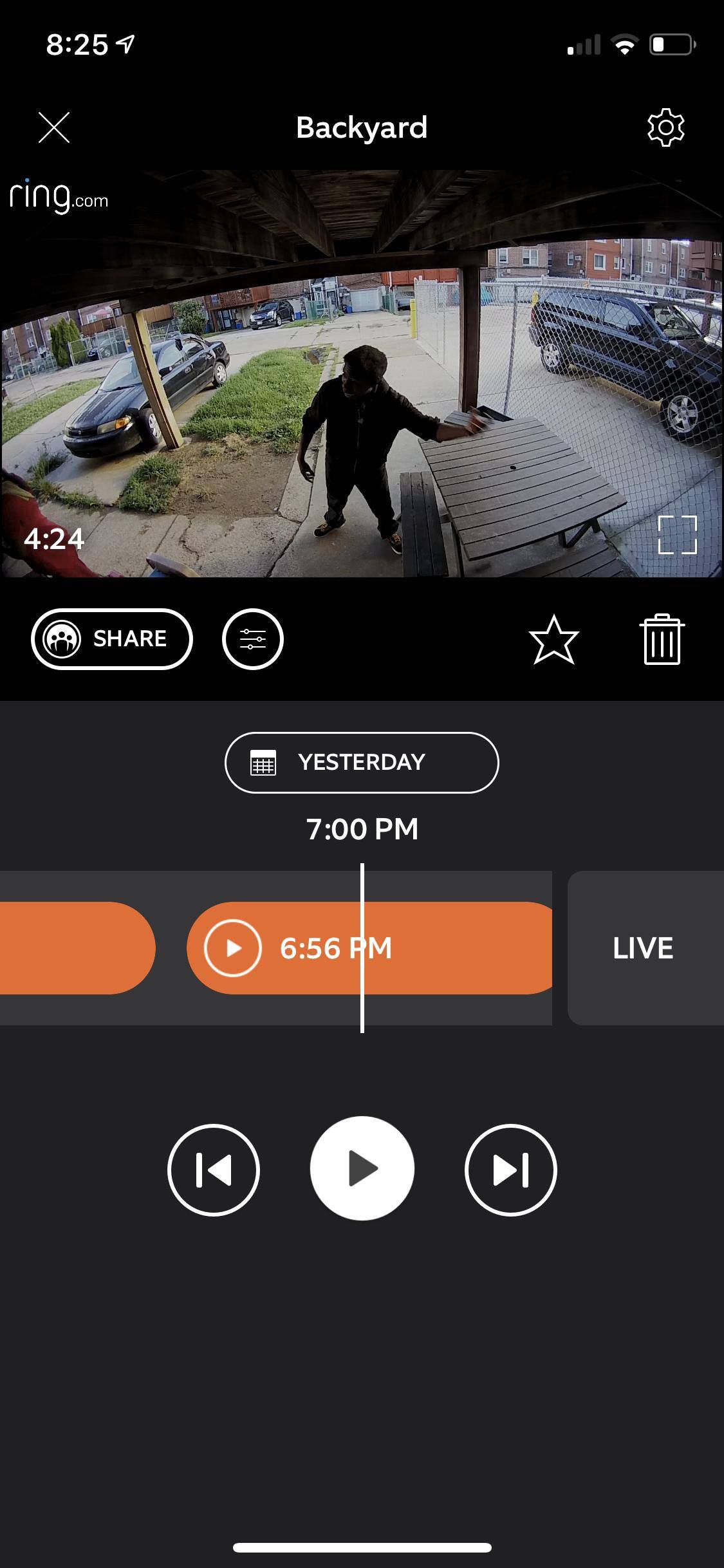
Task: Delete this recording with the trash icon
Action: point(662,639)
